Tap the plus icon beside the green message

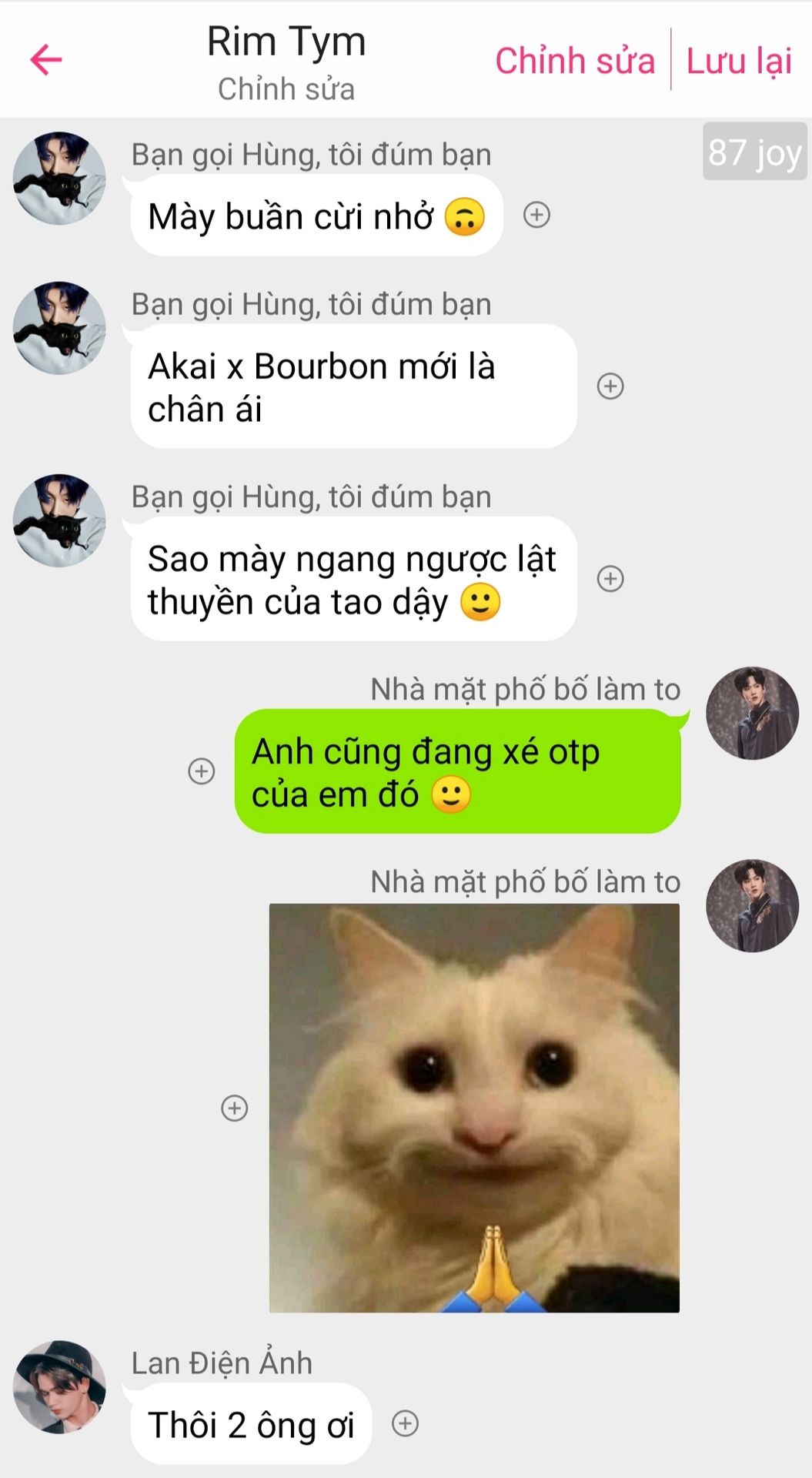tap(202, 771)
